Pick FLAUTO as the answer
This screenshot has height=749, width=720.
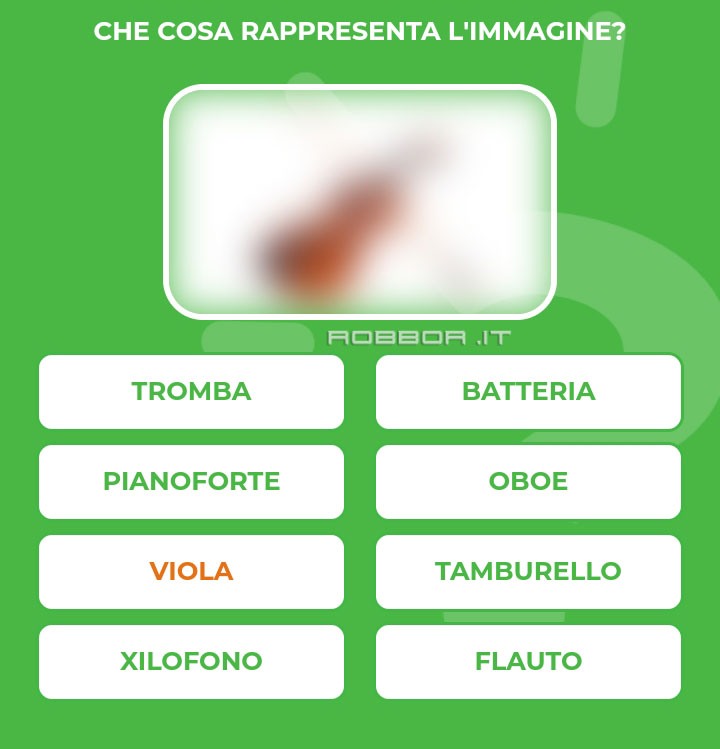coord(528,662)
